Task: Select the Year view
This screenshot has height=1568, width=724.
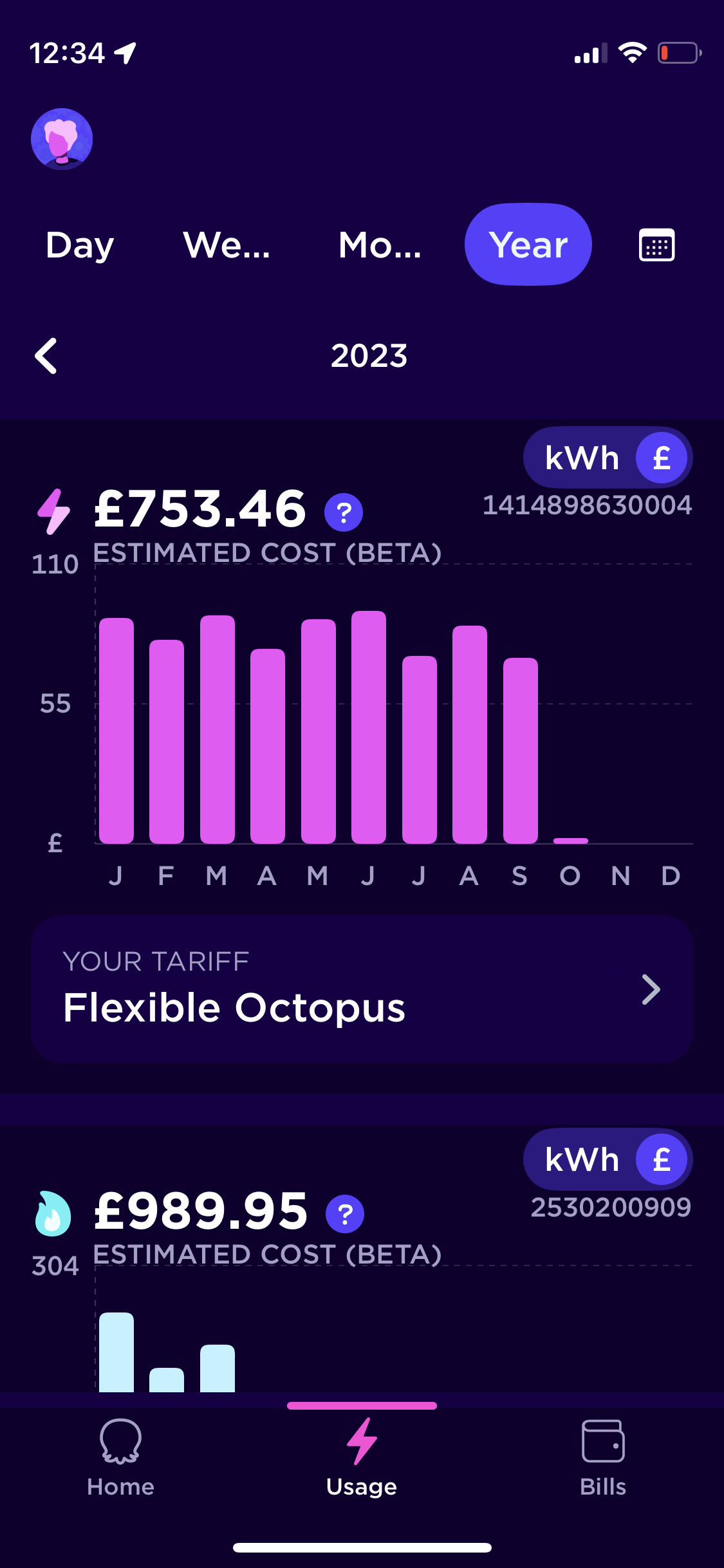Action: click(x=528, y=245)
